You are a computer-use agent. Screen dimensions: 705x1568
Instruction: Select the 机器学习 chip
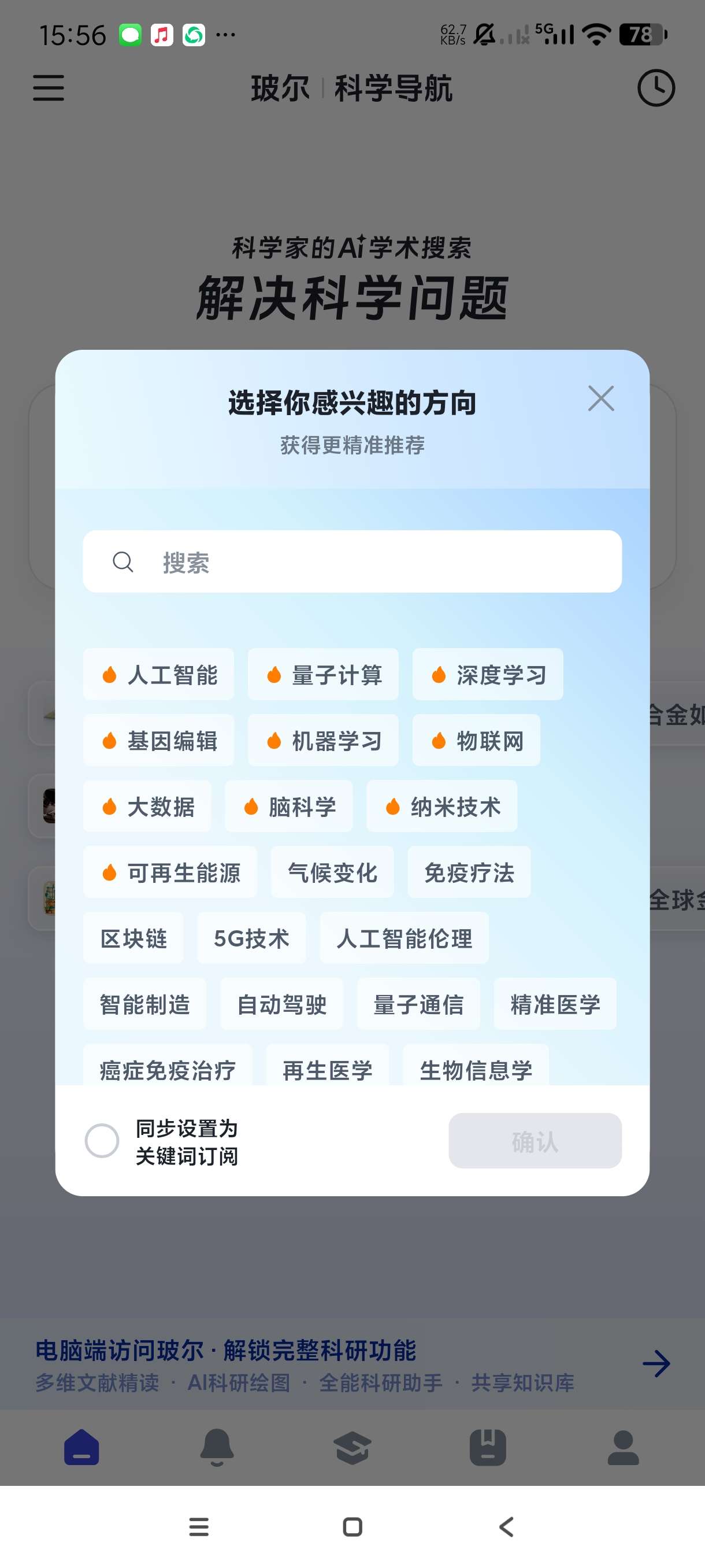coord(323,740)
